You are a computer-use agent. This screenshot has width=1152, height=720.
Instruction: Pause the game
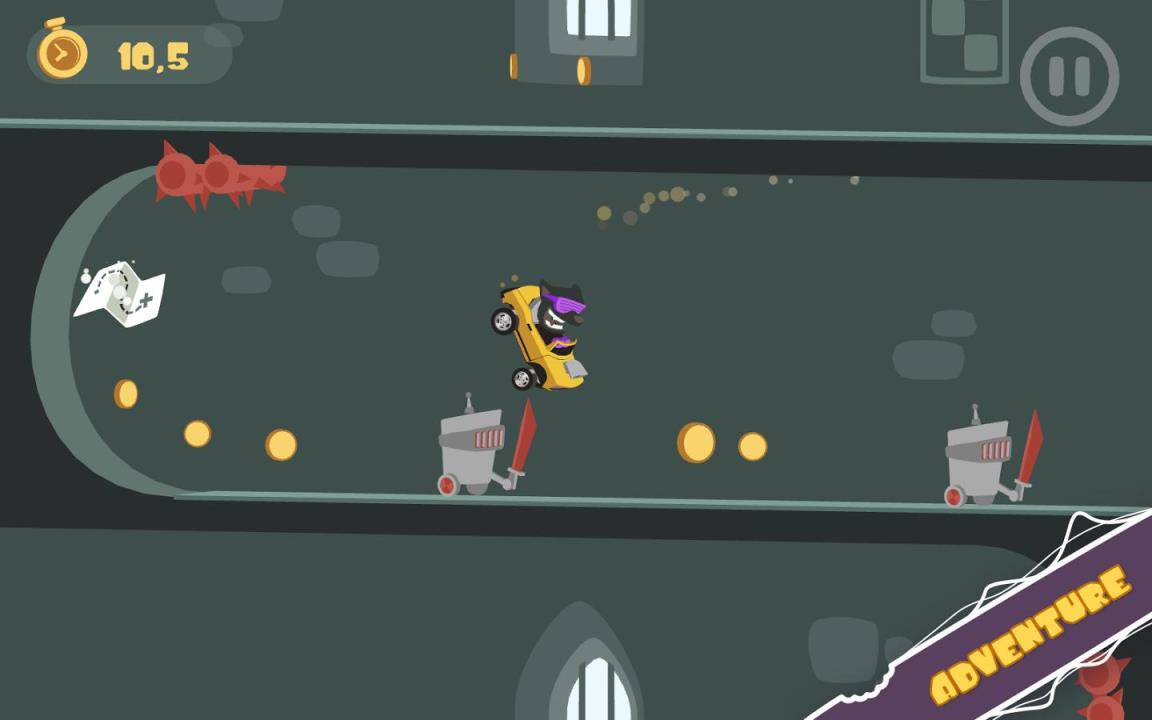click(1069, 77)
